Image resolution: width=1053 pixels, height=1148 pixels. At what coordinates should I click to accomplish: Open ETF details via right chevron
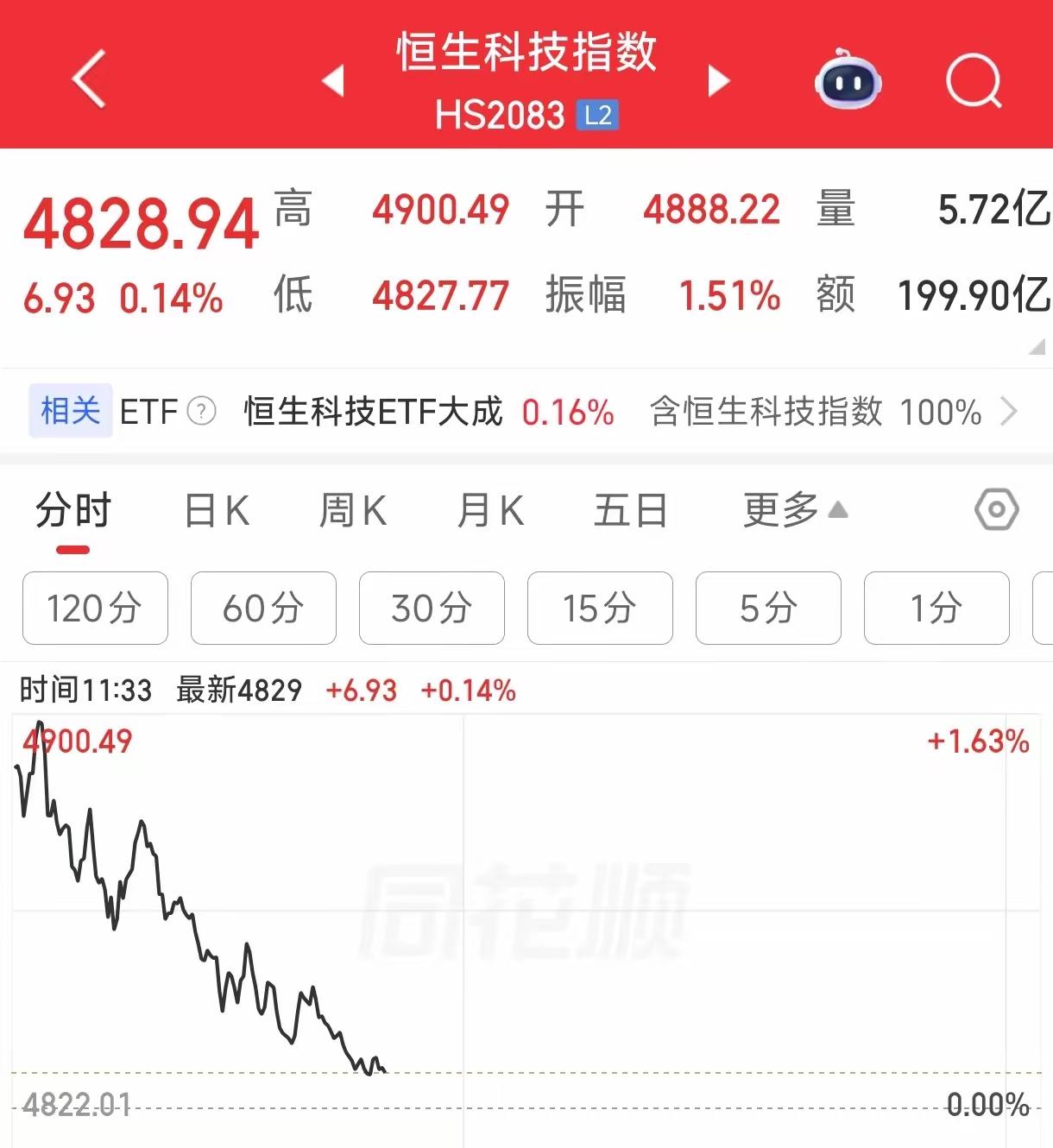[1010, 413]
